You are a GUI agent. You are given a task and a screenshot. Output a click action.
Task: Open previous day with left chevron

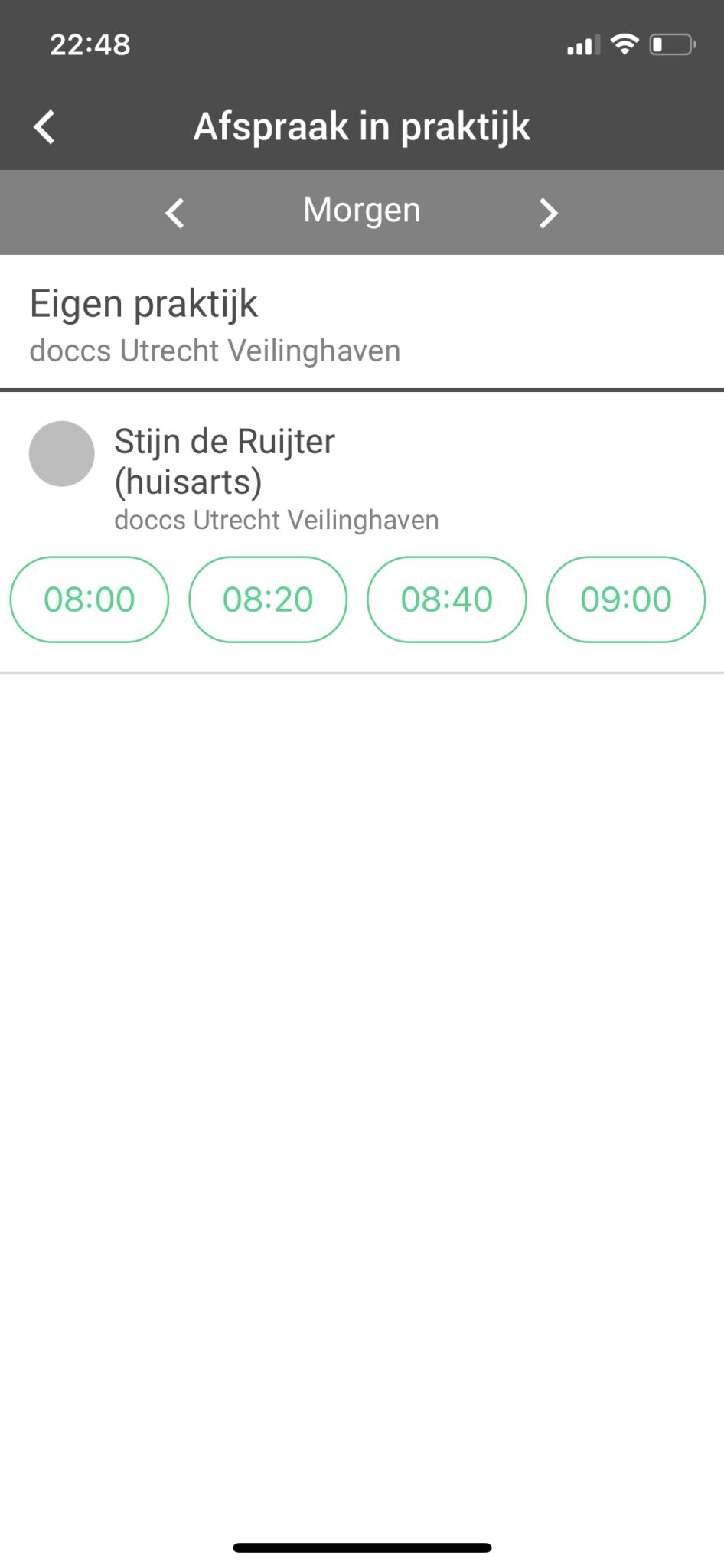(174, 212)
